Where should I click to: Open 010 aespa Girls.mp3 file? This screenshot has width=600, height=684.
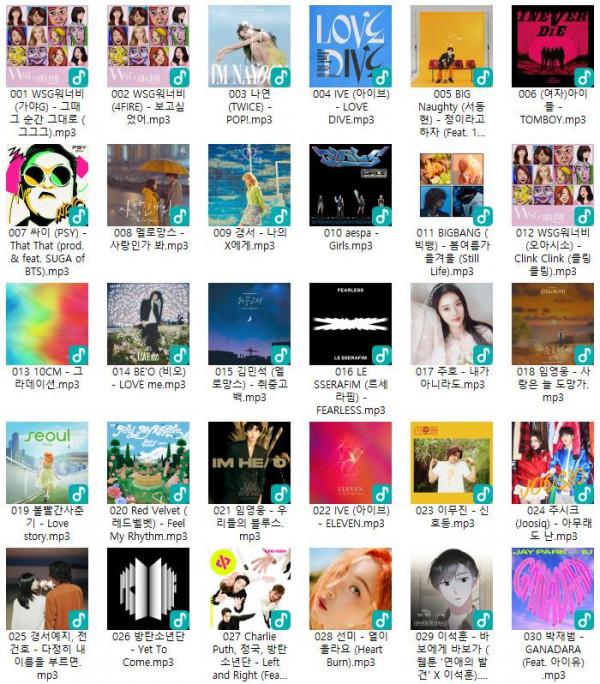(350, 185)
